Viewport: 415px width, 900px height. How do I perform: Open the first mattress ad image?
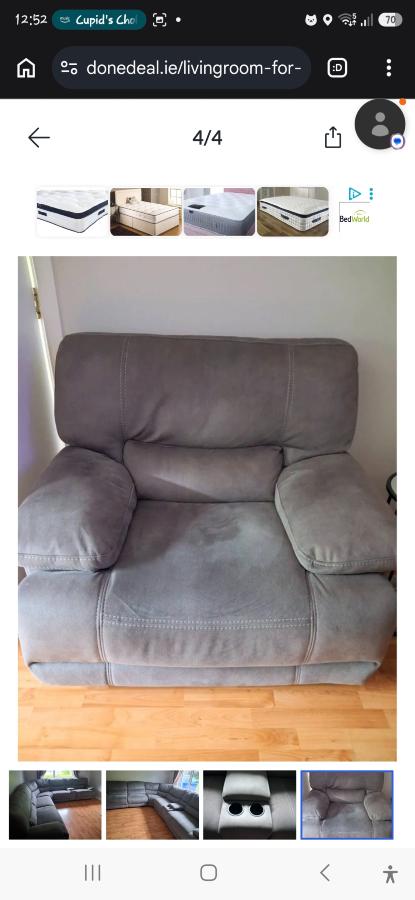tap(72, 211)
